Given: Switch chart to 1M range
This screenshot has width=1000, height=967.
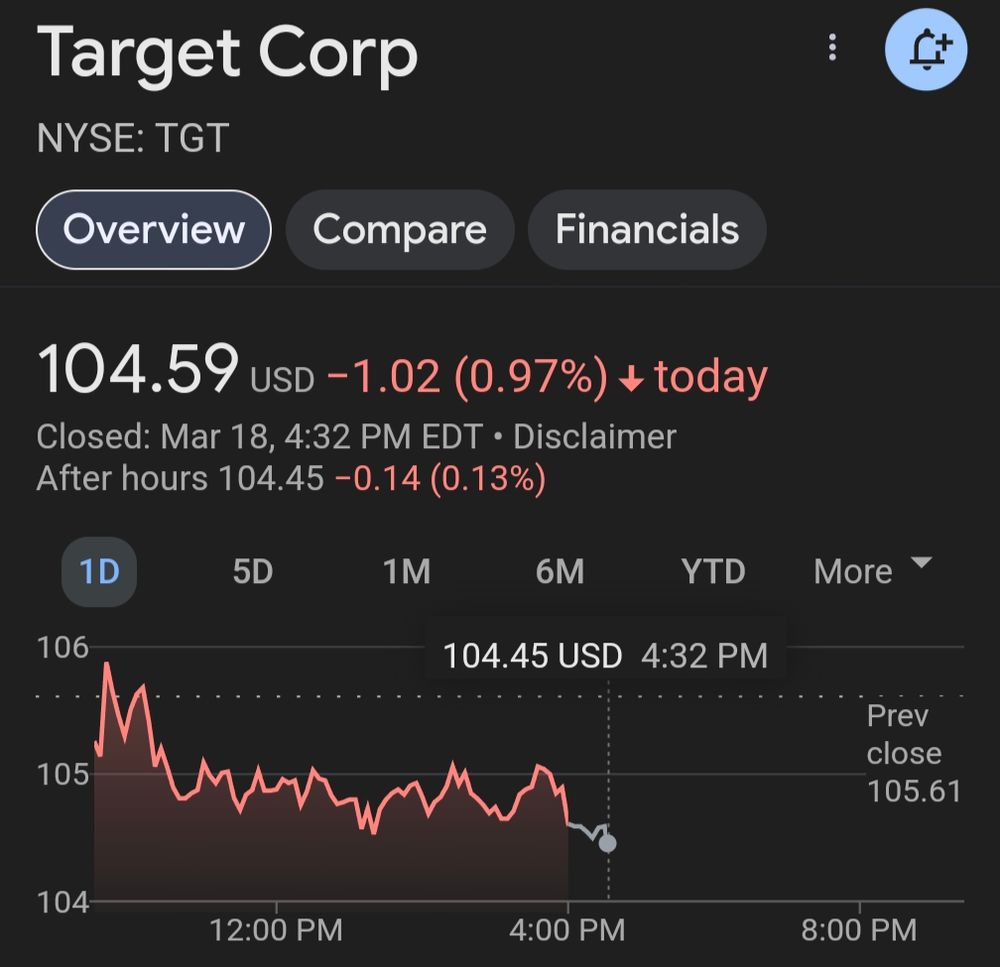Looking at the screenshot, I should click(406, 572).
